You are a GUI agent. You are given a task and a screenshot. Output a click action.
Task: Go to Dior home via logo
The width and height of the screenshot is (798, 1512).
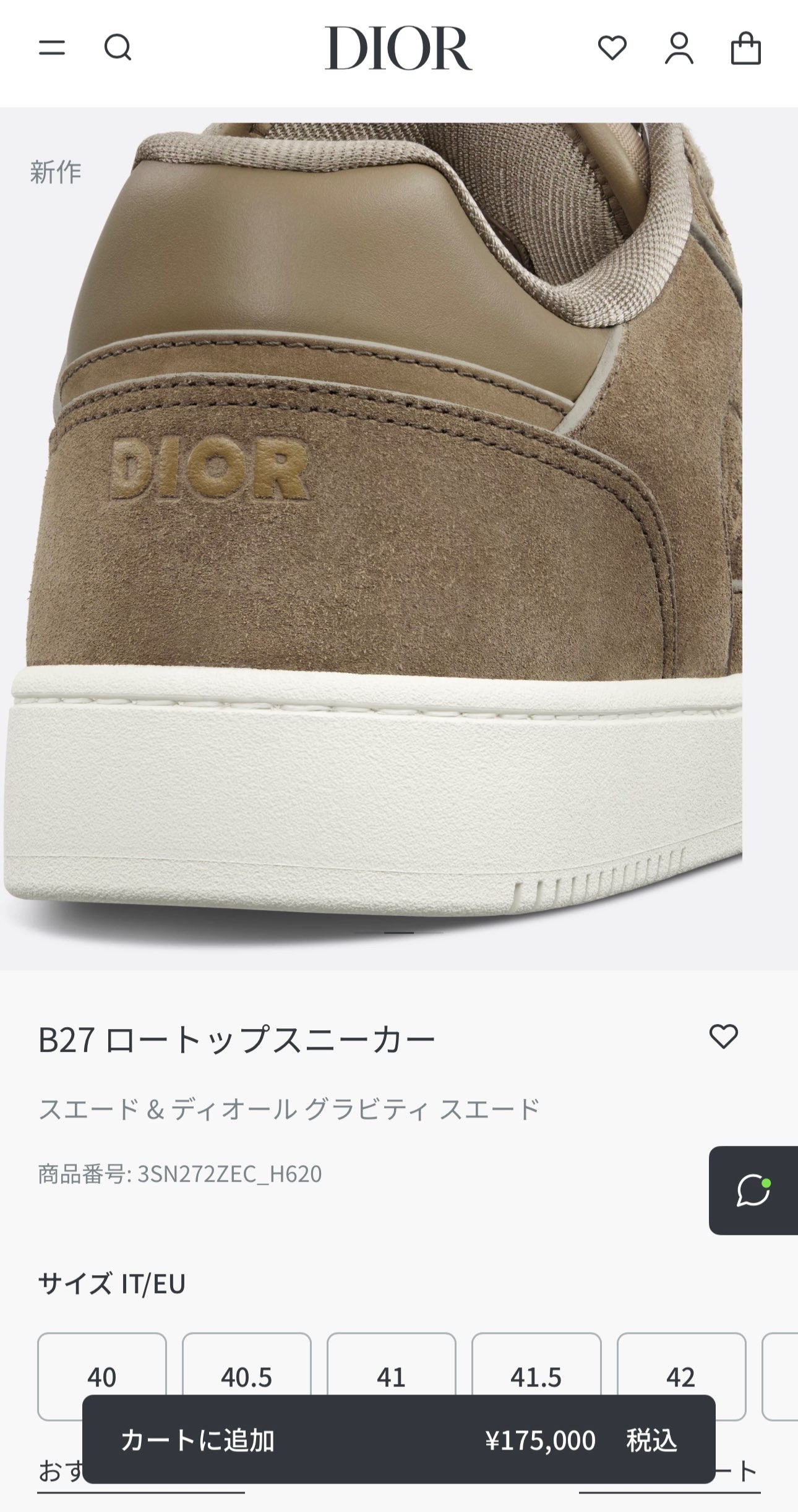point(398,48)
